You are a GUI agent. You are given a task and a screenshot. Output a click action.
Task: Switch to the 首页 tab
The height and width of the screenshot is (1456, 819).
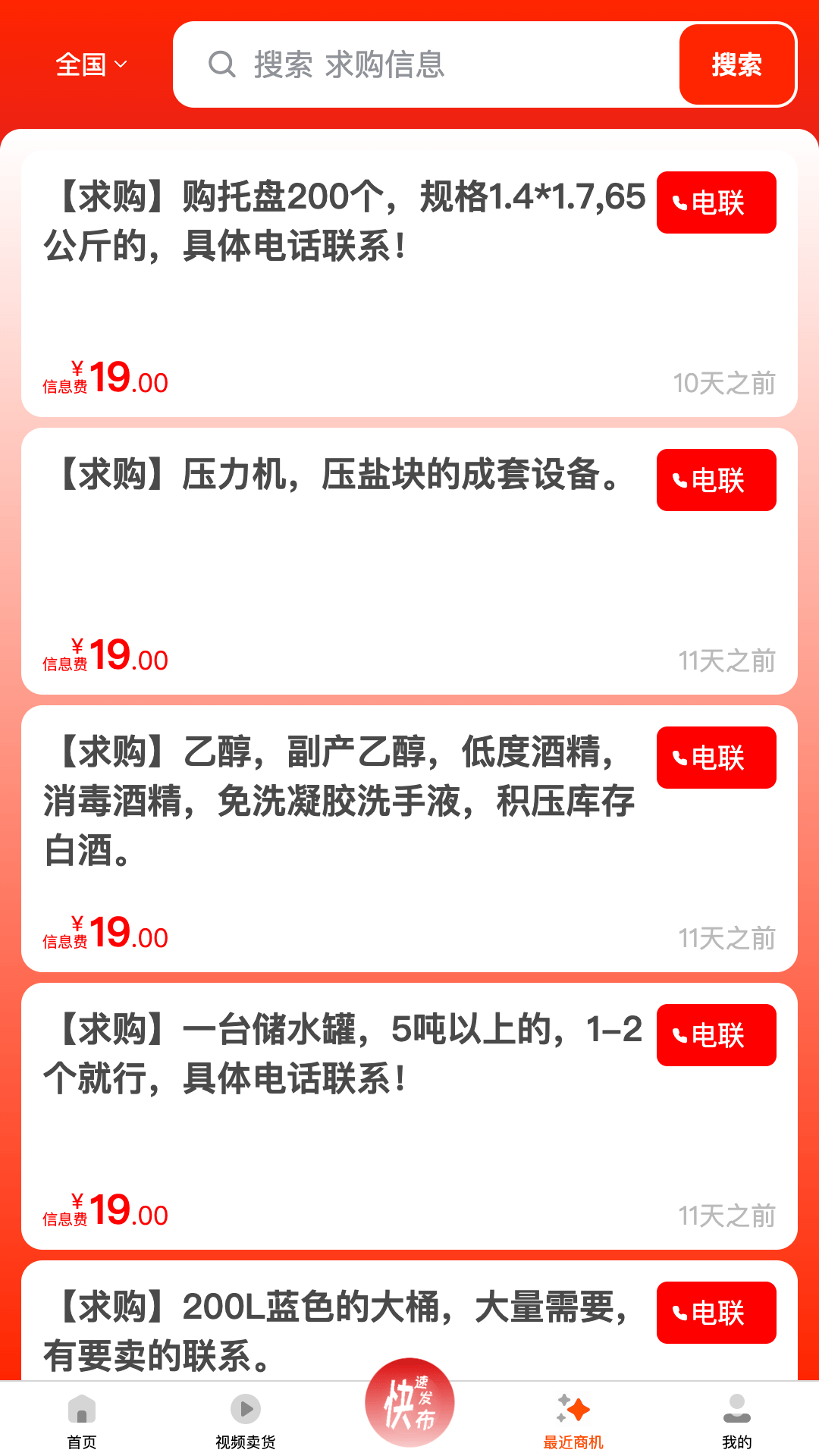click(81, 1418)
